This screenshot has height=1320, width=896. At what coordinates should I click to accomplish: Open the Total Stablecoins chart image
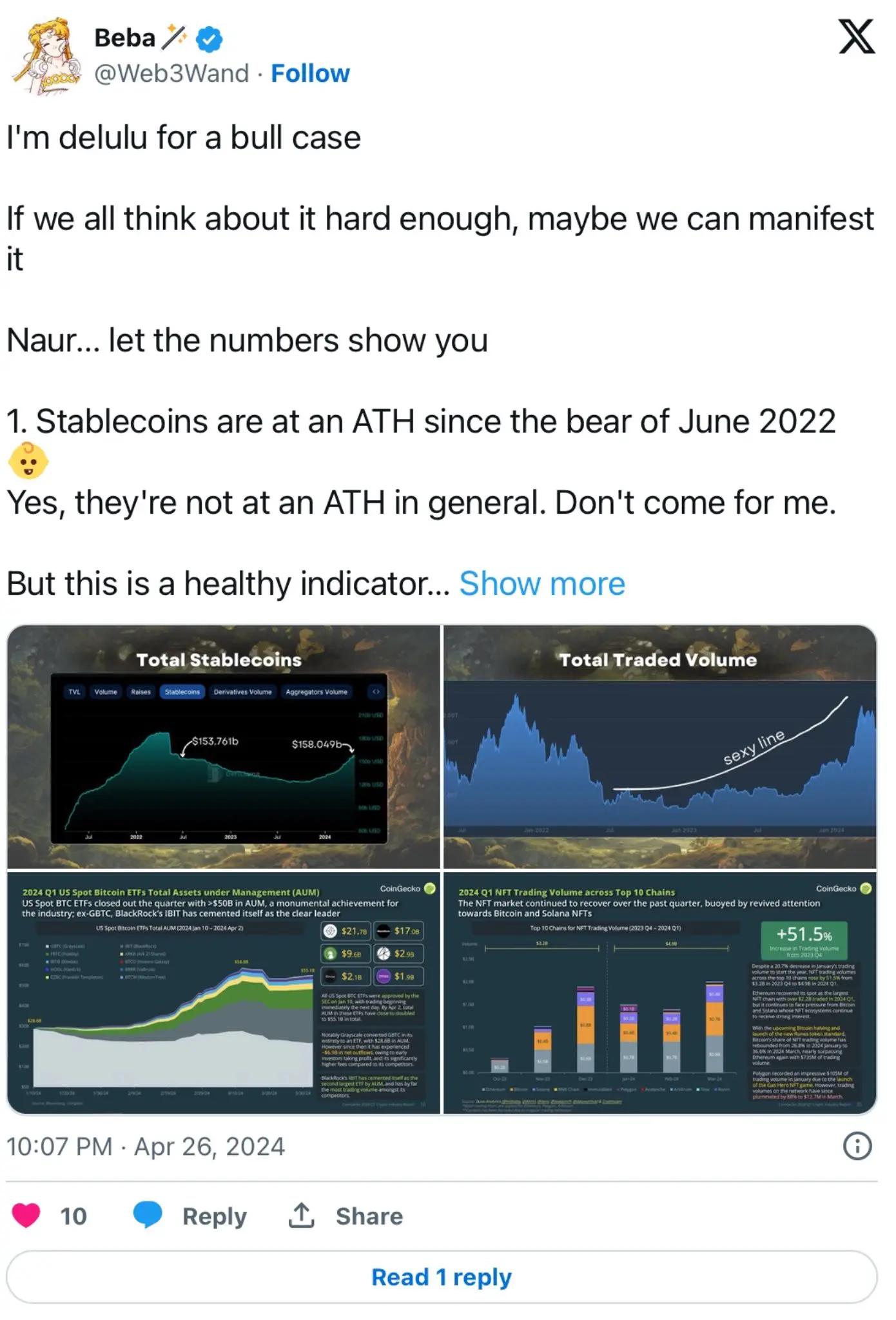tap(224, 746)
